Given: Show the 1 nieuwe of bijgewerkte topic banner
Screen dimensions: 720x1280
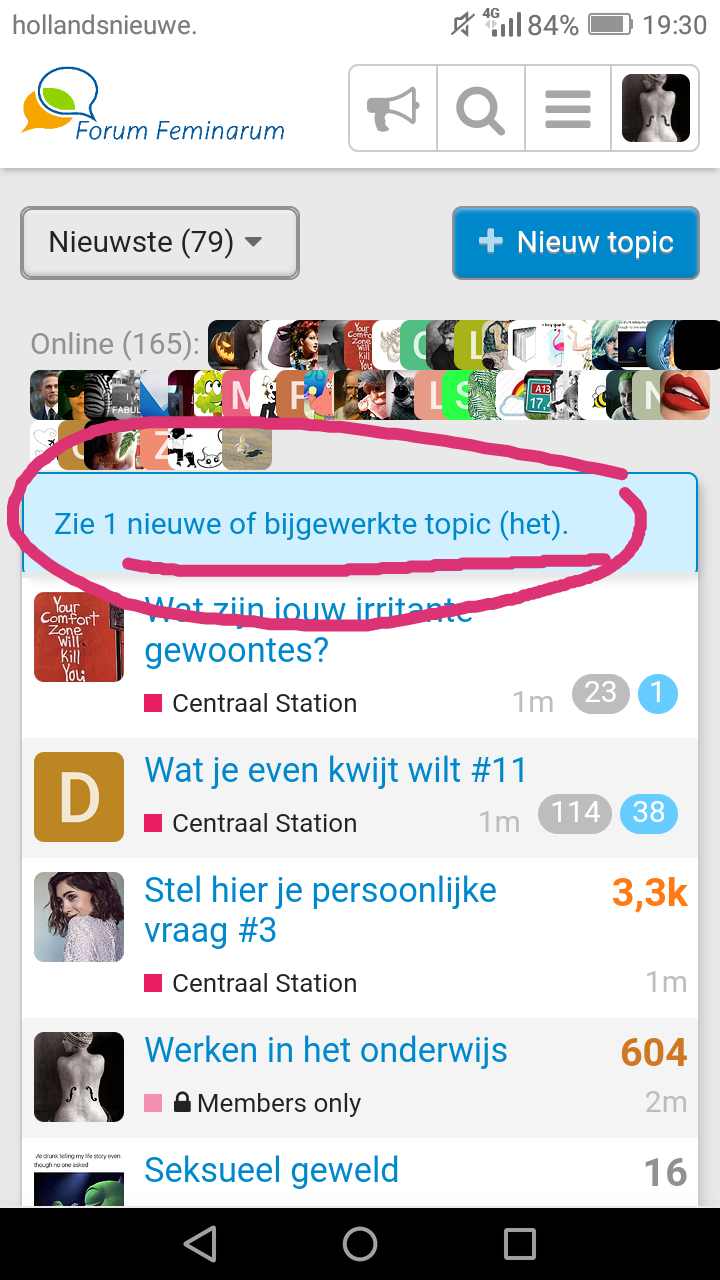Looking at the screenshot, I should [311, 524].
